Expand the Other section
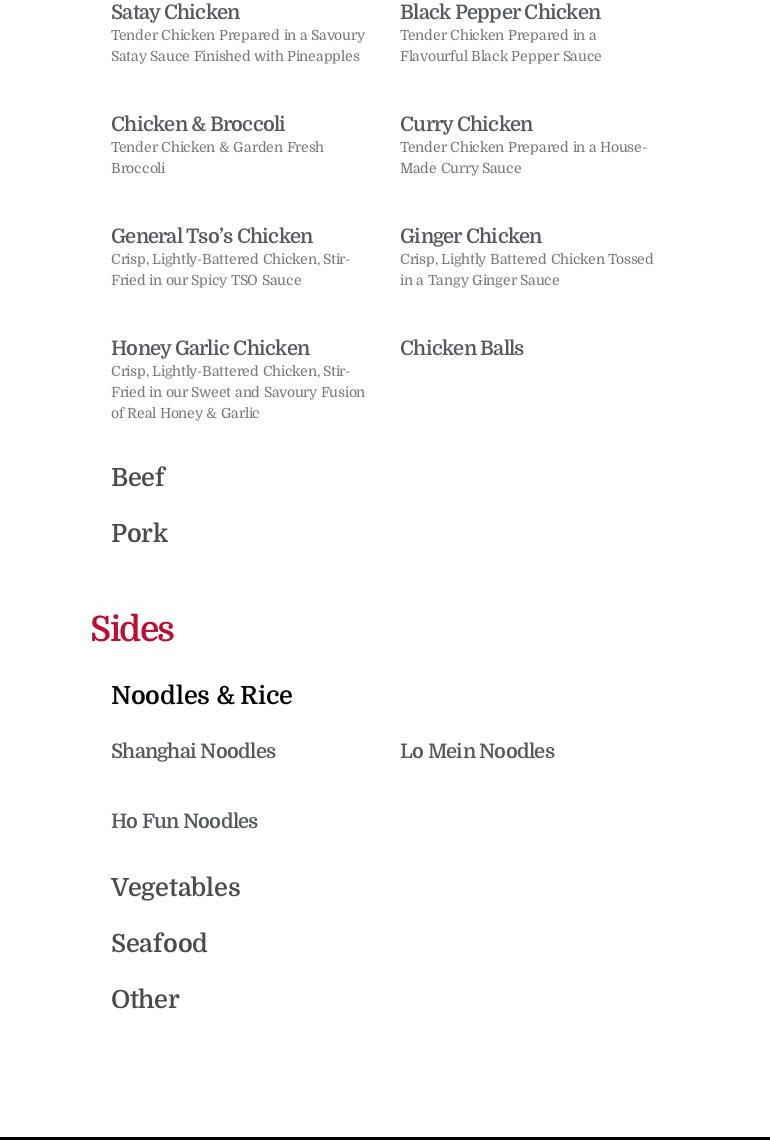 tap(145, 1000)
